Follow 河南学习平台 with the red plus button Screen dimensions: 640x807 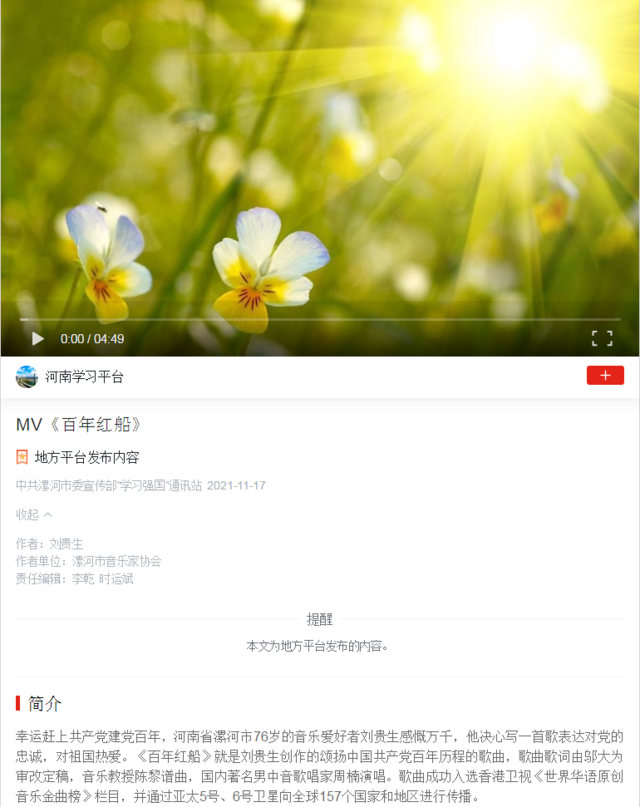(604, 375)
